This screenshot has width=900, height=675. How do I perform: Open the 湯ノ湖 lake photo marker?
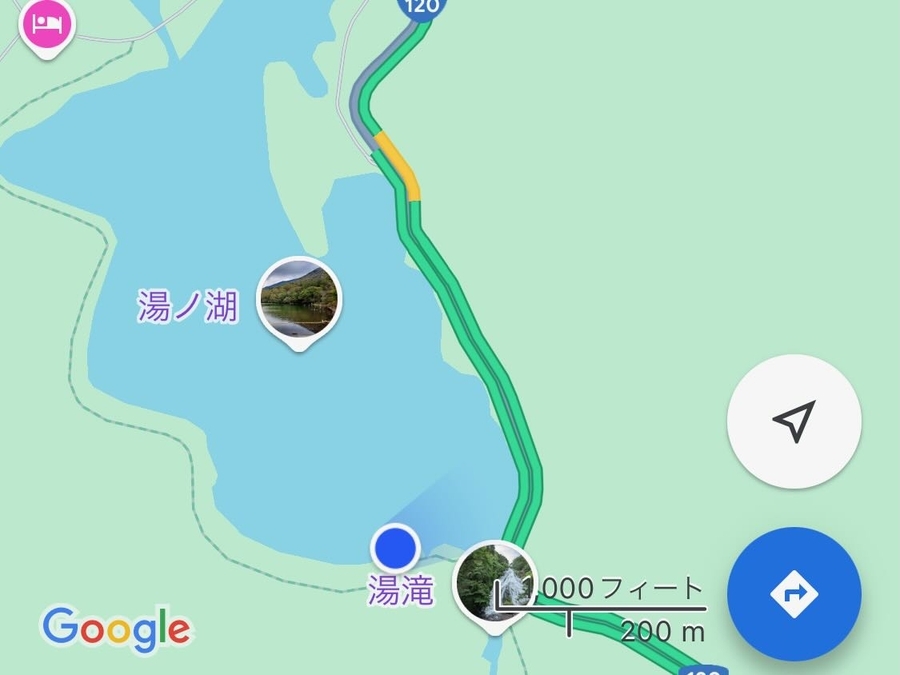coord(299,298)
